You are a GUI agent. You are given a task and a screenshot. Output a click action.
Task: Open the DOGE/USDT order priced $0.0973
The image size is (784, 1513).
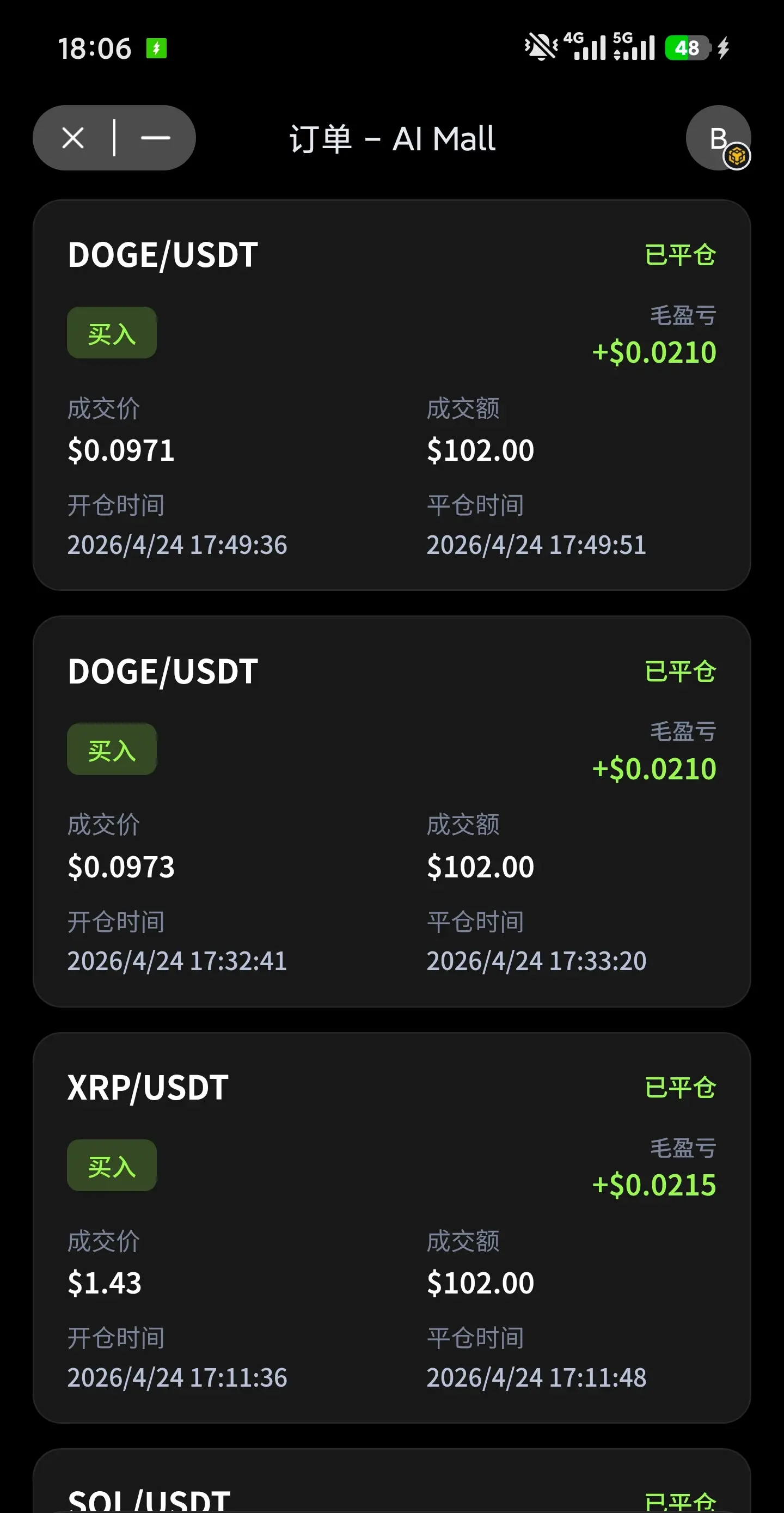click(x=391, y=811)
